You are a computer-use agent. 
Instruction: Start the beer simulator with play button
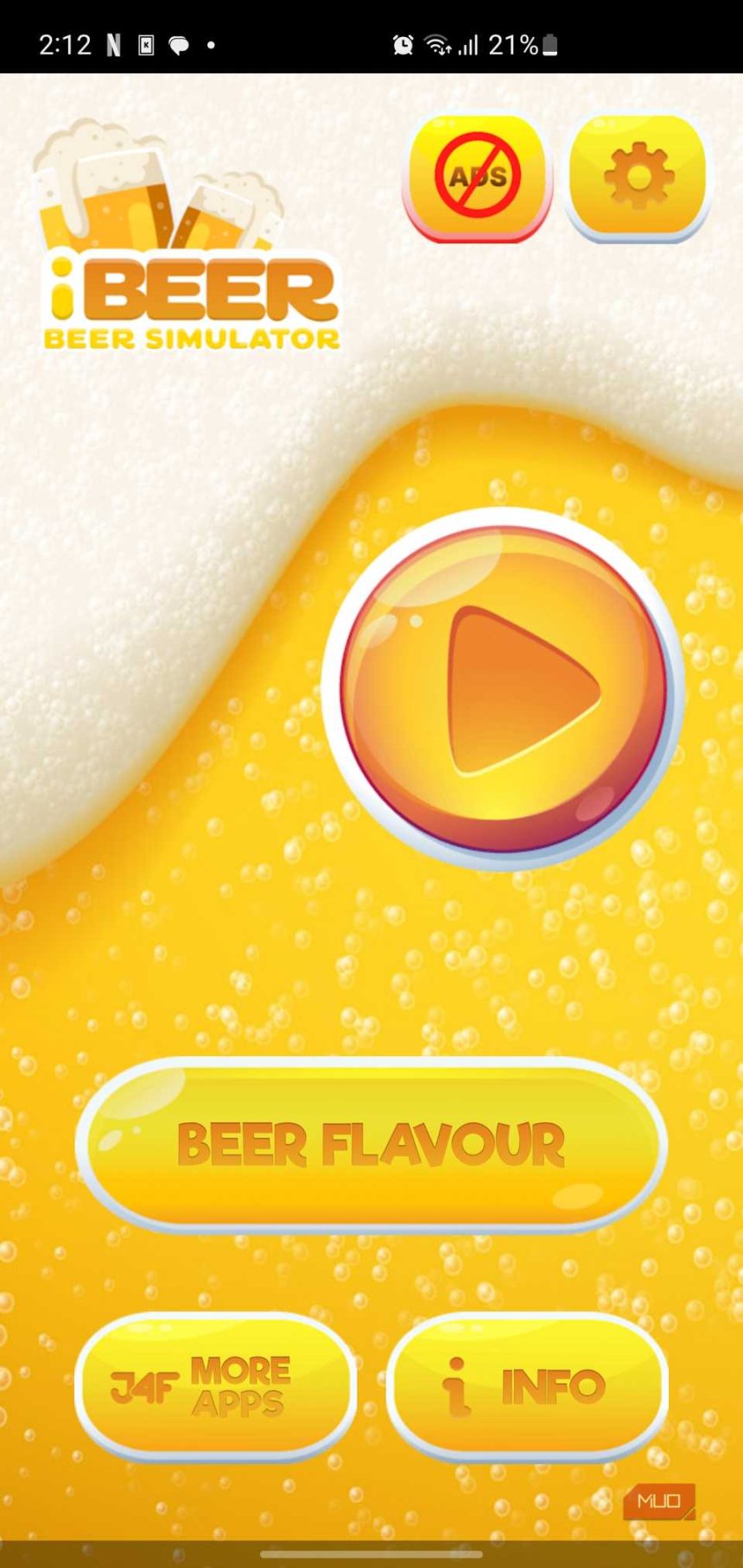point(504,688)
